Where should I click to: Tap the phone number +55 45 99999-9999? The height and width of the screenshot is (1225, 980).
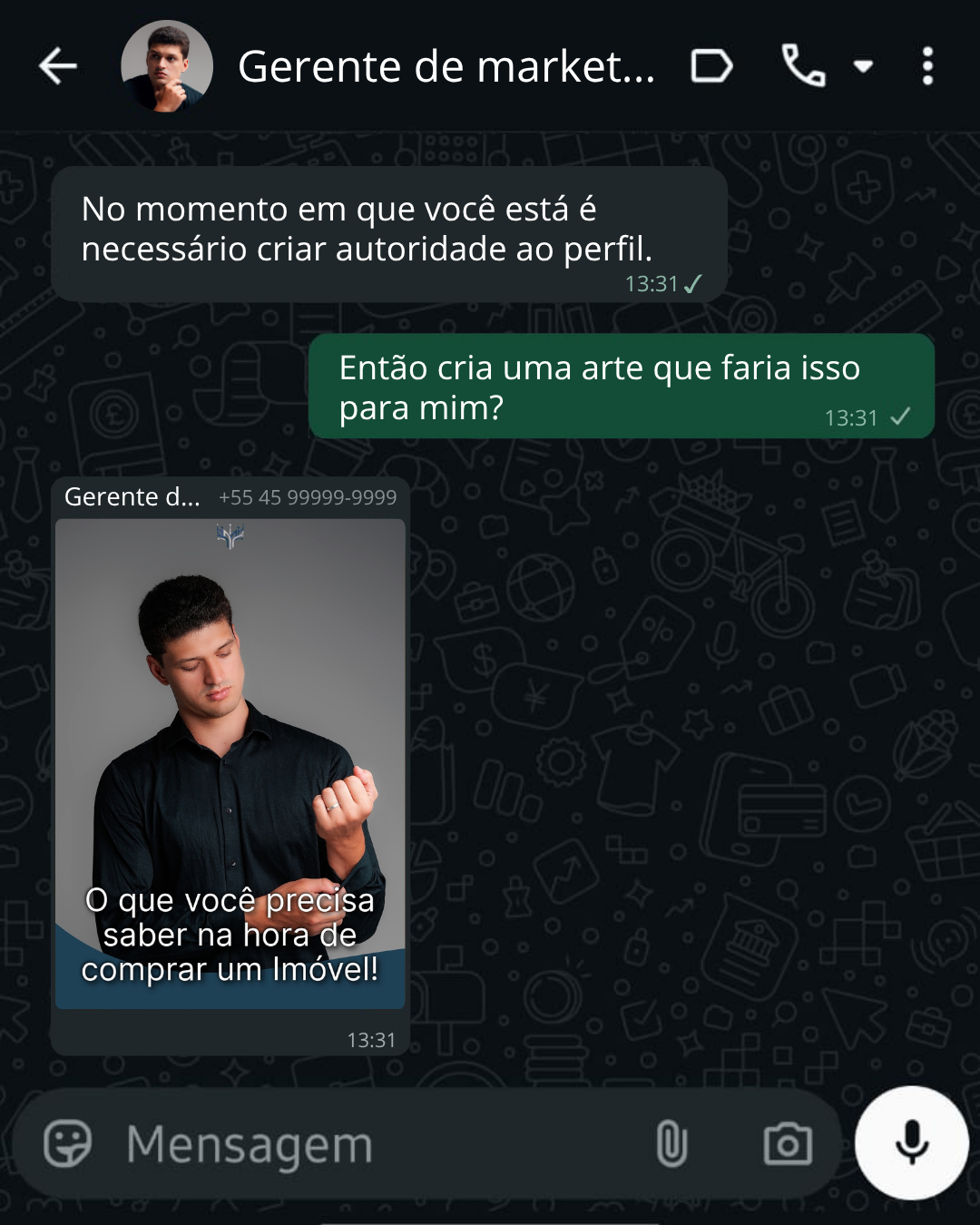click(309, 497)
